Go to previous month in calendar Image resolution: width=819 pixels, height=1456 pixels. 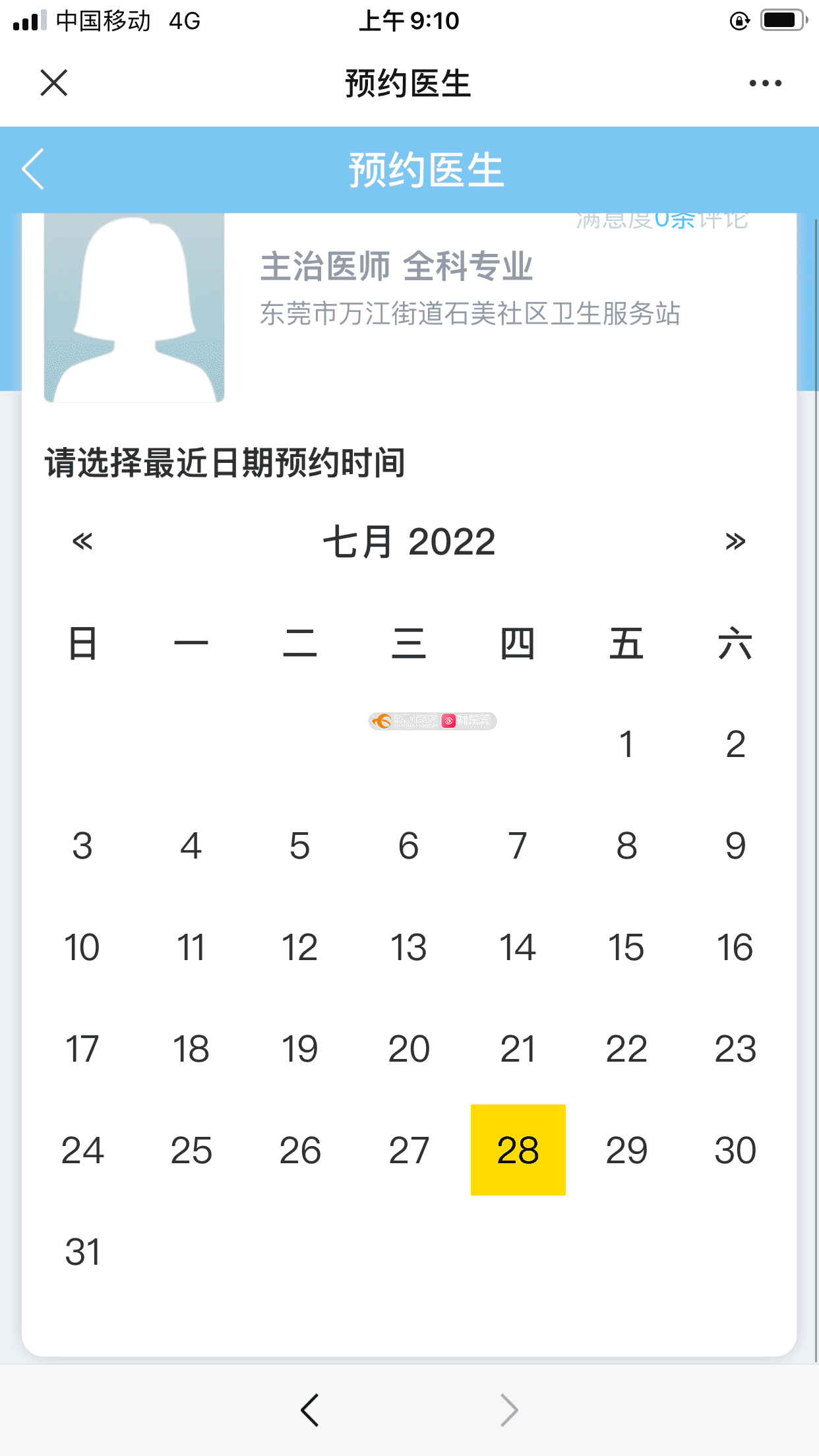[x=82, y=541]
